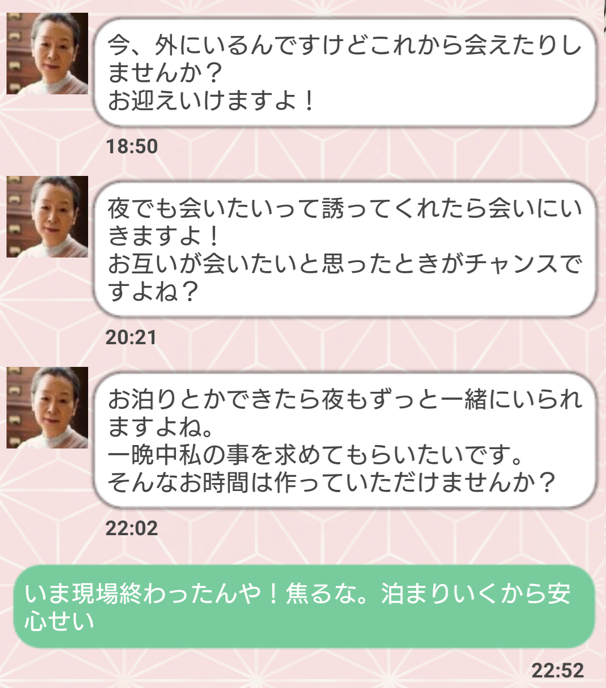Tap the profile photo beside the 20:21 message
Screen dimensions: 606x688
click(47, 217)
